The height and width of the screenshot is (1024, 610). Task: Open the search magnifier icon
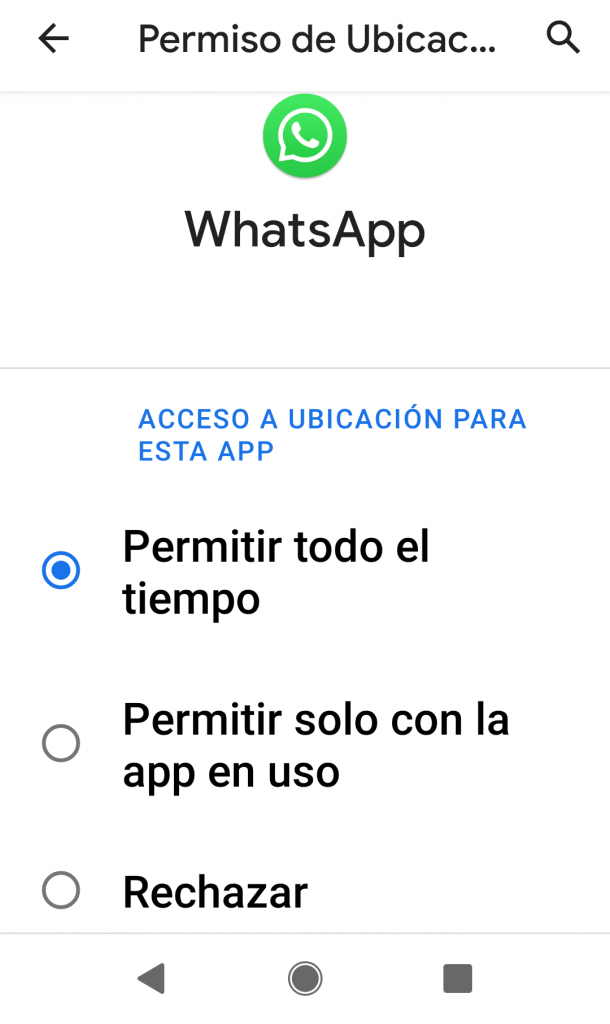point(564,39)
